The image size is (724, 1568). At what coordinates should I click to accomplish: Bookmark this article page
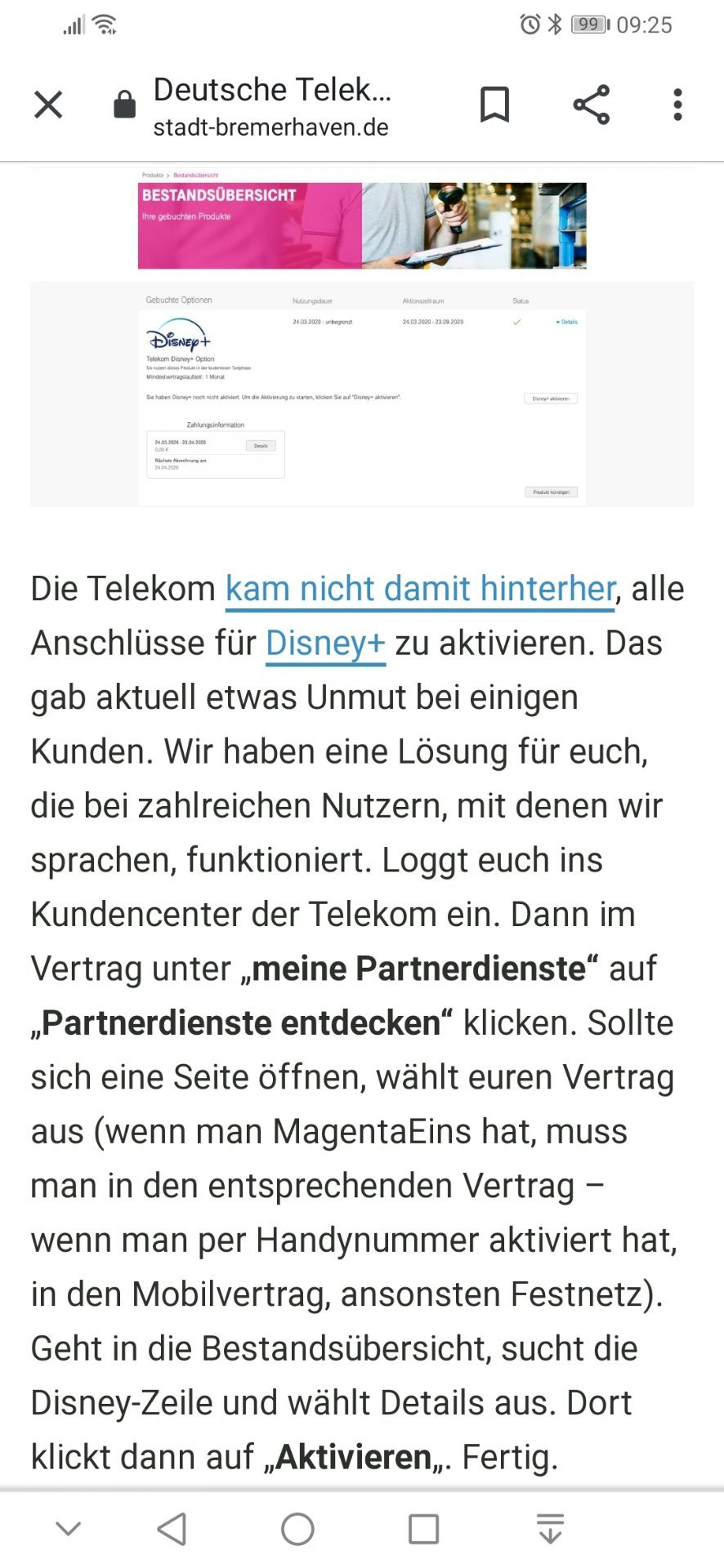click(x=494, y=105)
